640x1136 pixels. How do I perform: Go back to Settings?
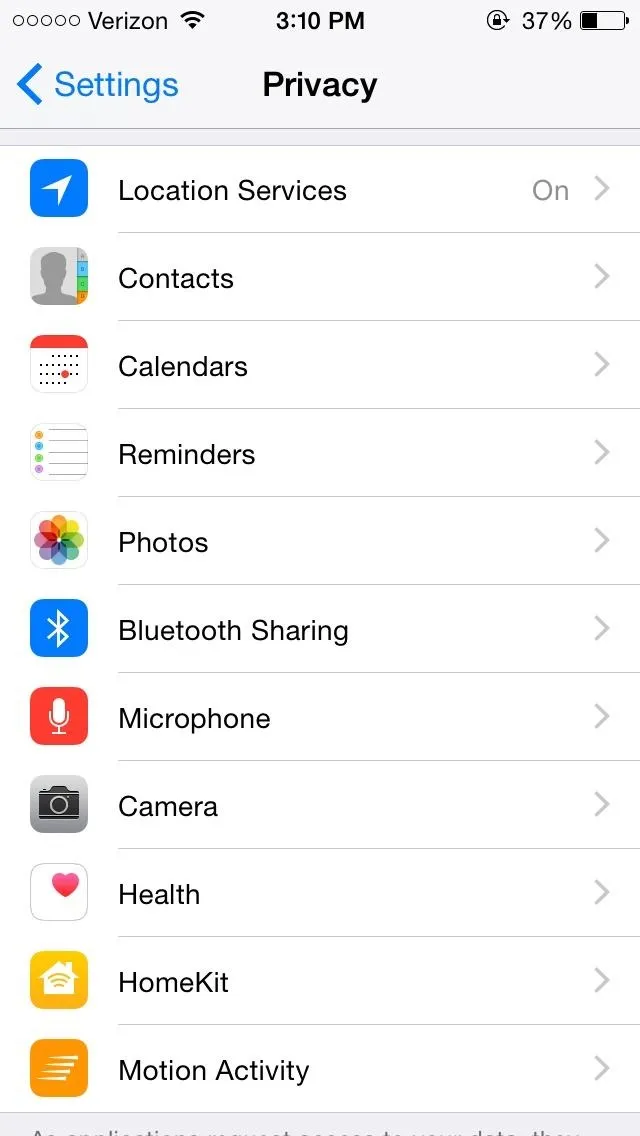click(97, 85)
